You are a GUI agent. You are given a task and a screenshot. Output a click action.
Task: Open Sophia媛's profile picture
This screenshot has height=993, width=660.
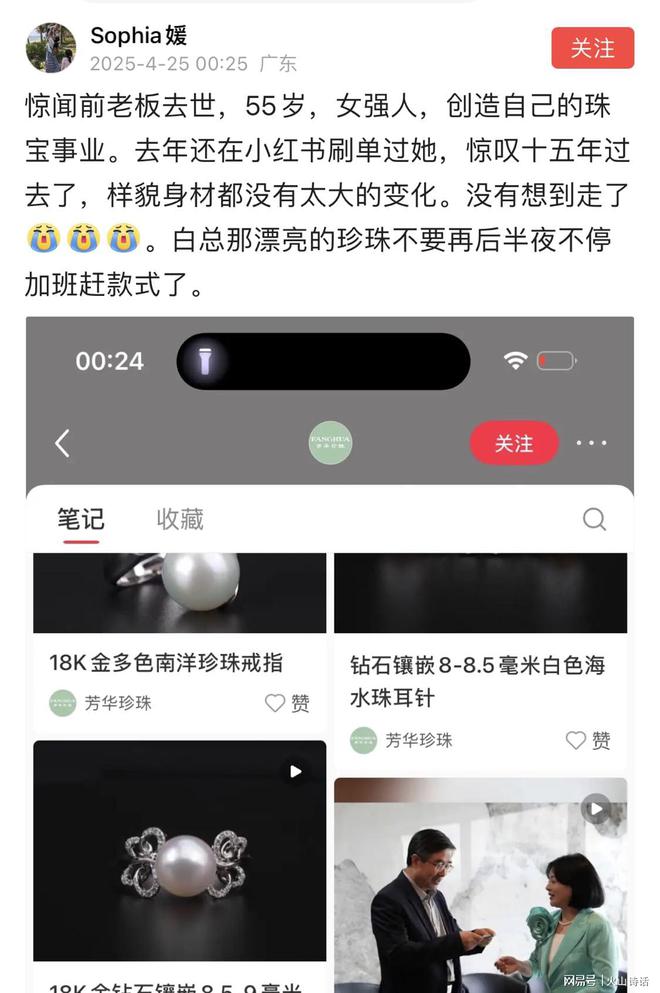coord(50,48)
